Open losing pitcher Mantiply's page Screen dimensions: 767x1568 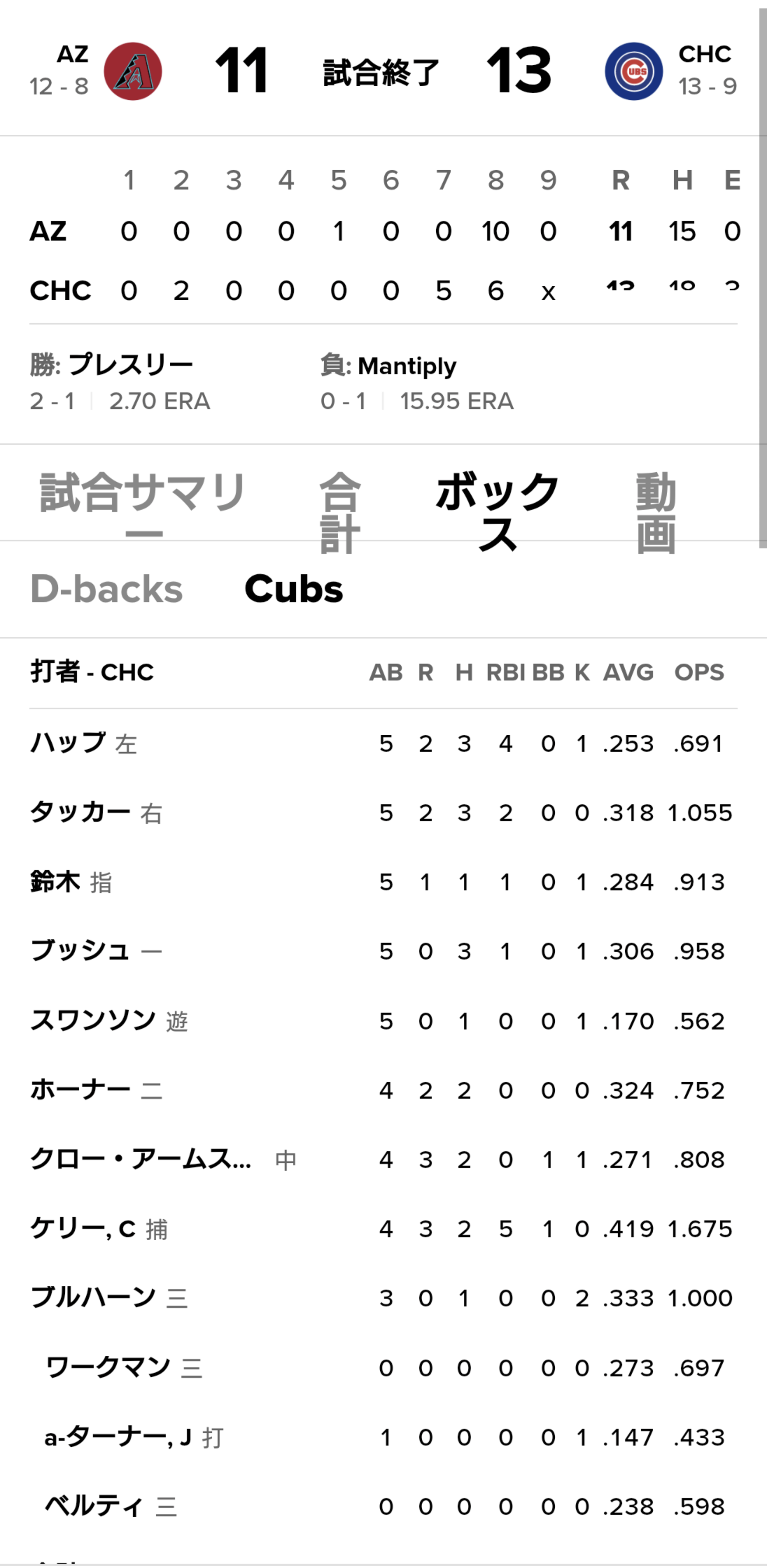pyautogui.click(x=407, y=366)
